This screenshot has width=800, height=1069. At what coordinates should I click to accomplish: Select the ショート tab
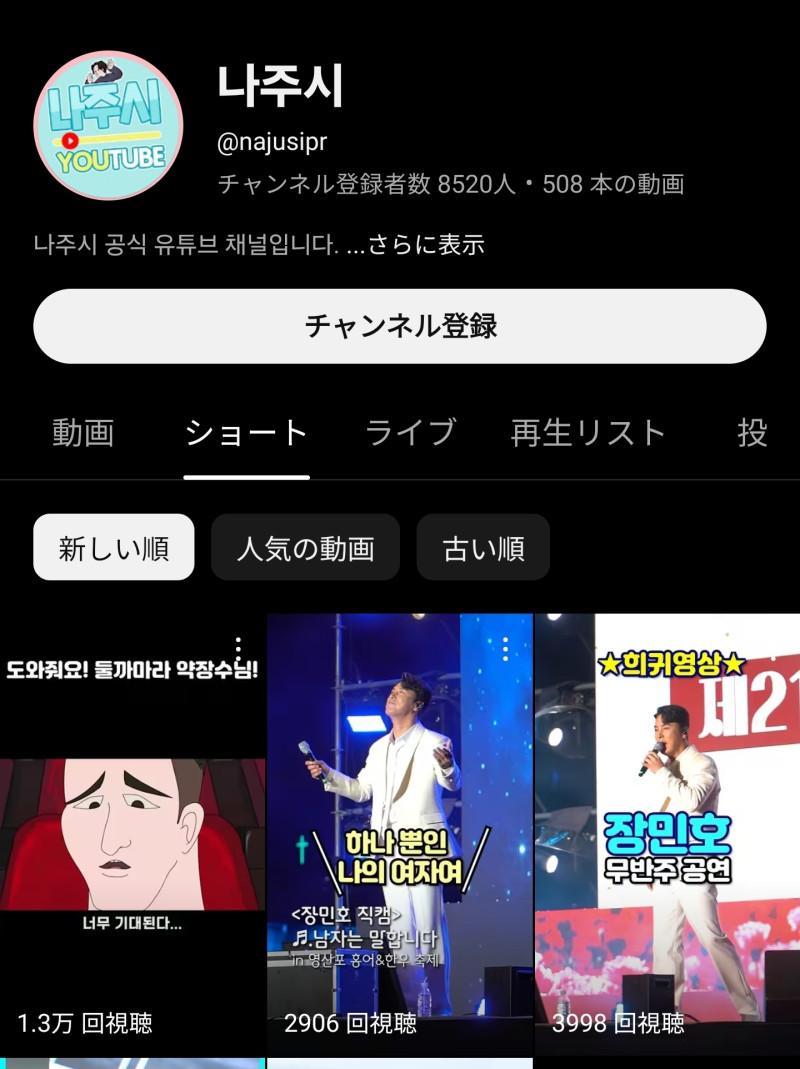tap(246, 432)
